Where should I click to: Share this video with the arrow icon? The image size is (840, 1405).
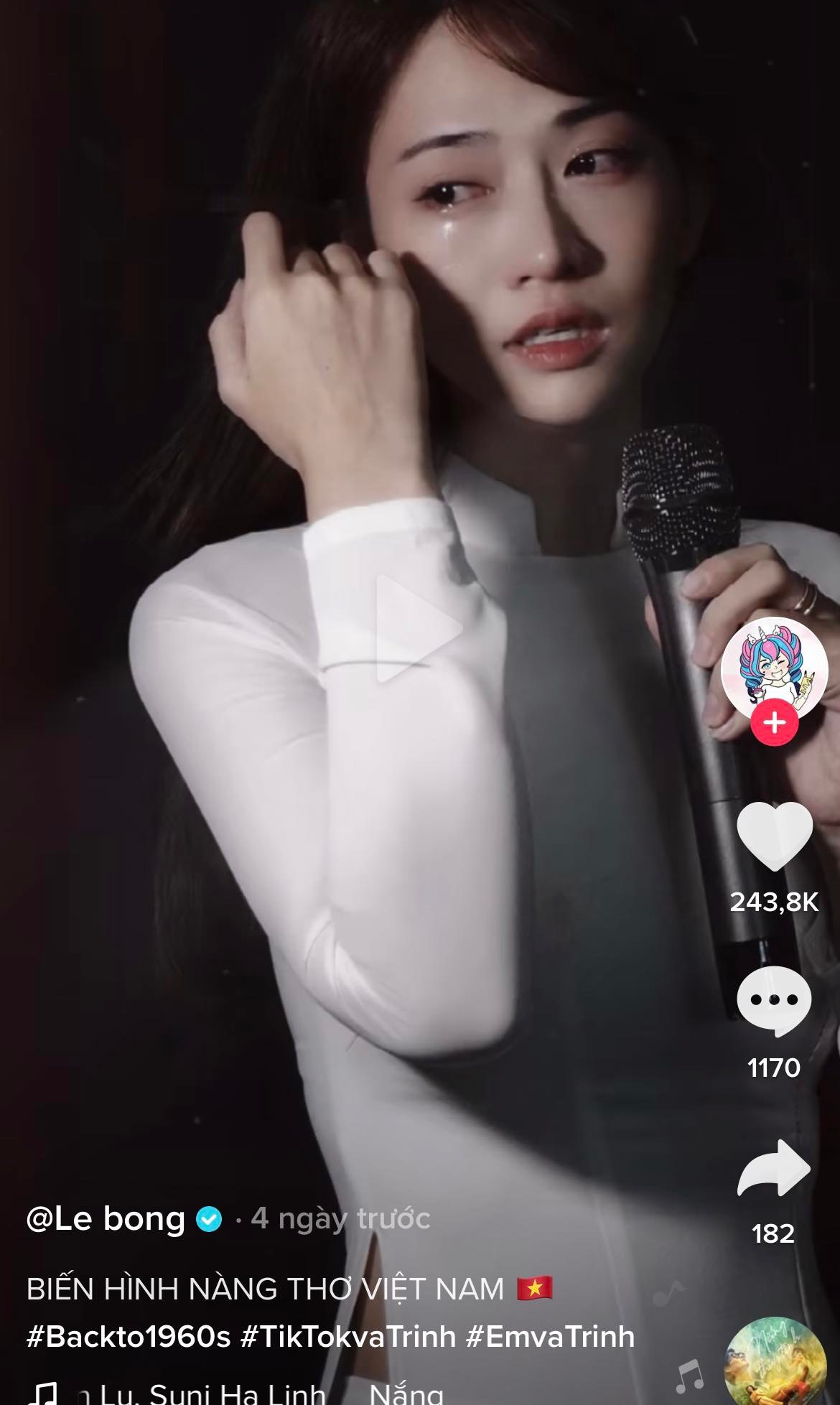click(774, 1168)
